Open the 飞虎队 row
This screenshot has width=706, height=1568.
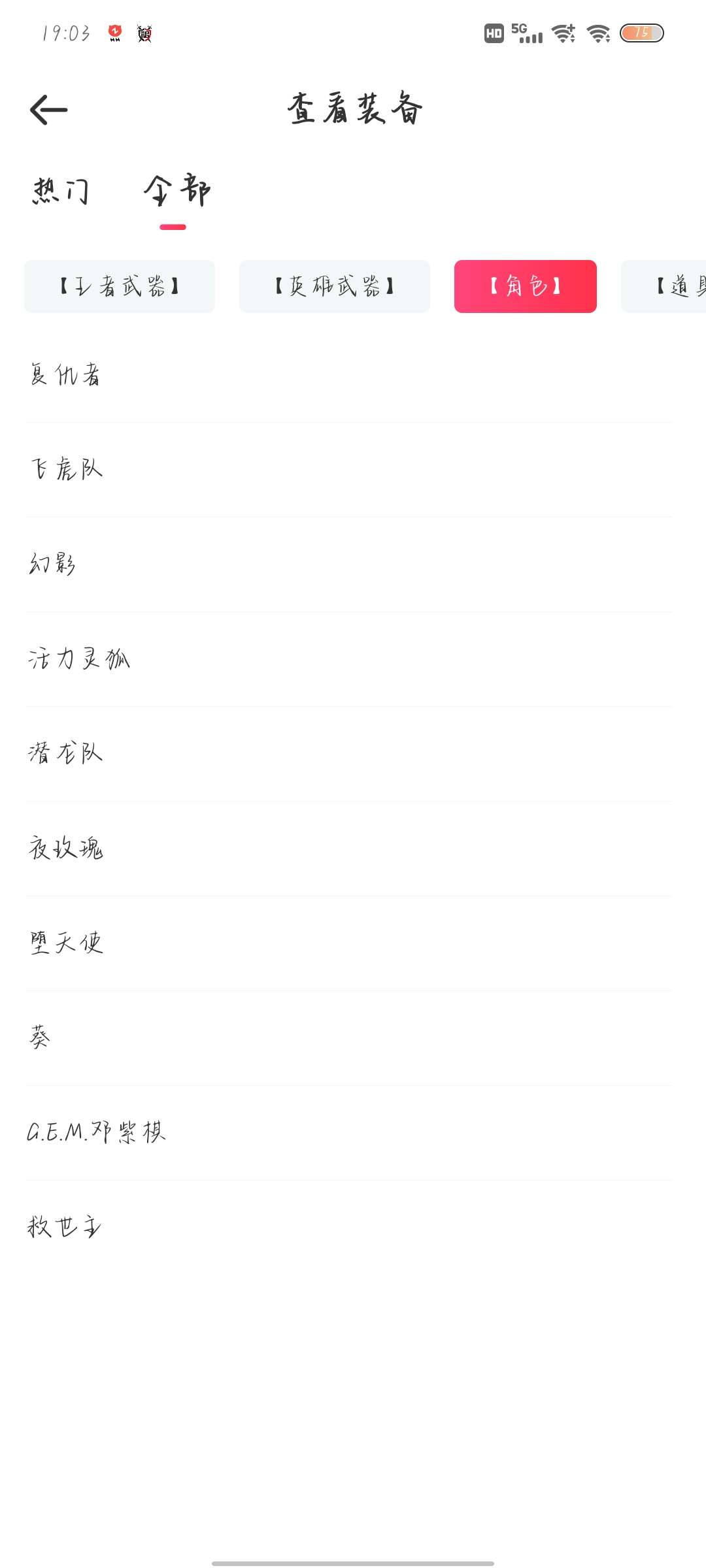click(x=349, y=470)
